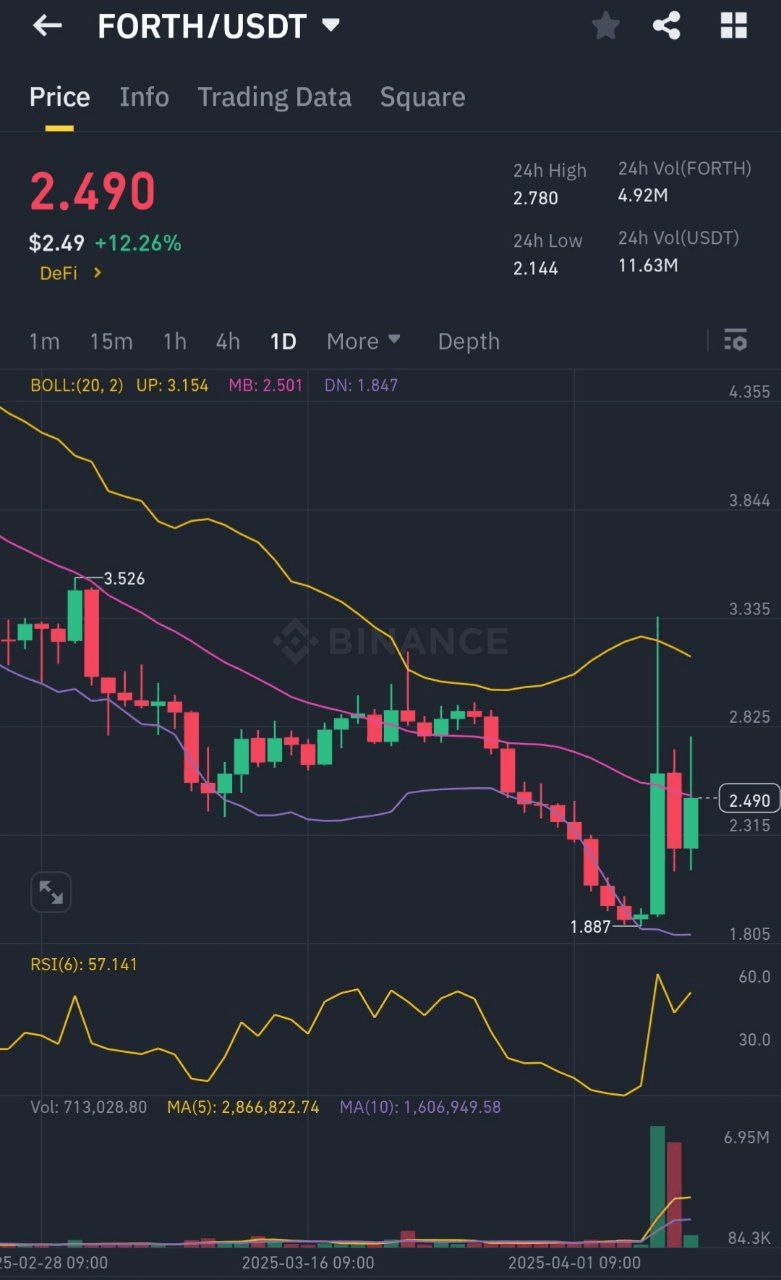This screenshot has height=1280, width=781.
Task: Switch to the Trading Data tab
Action: (x=274, y=97)
